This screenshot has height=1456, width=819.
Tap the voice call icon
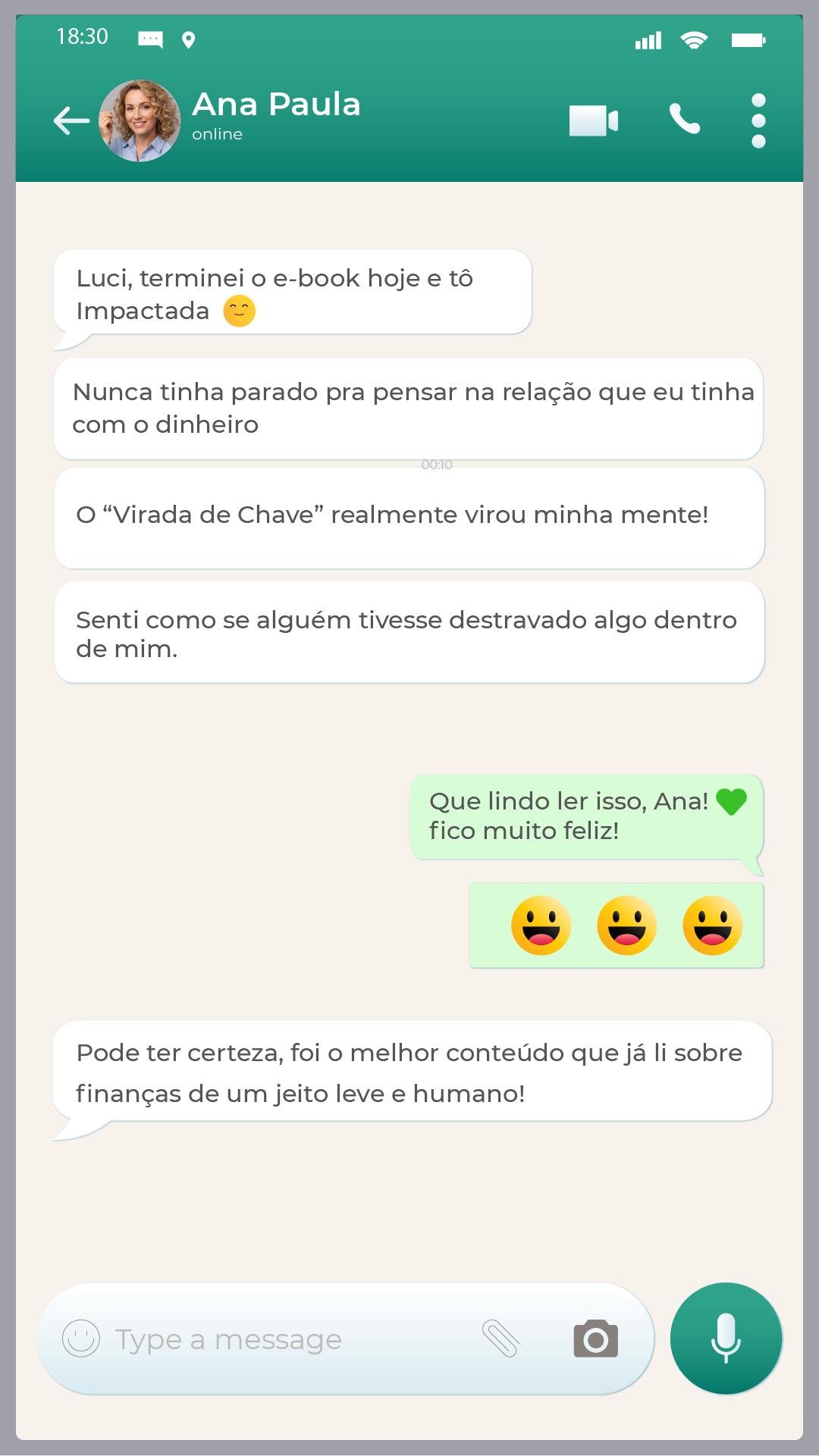point(683,119)
